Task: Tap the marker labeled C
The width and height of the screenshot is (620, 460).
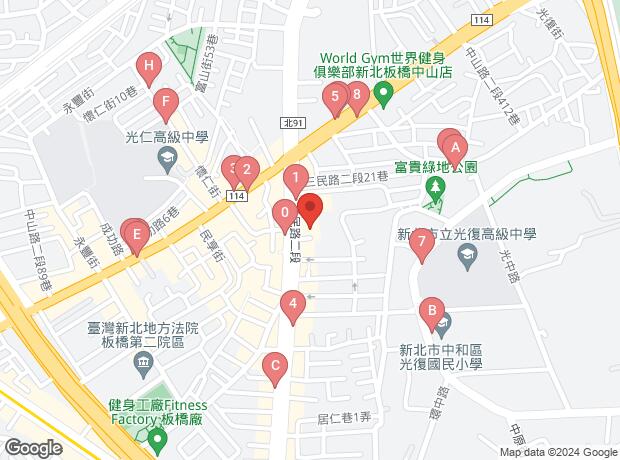Action: coord(273,367)
